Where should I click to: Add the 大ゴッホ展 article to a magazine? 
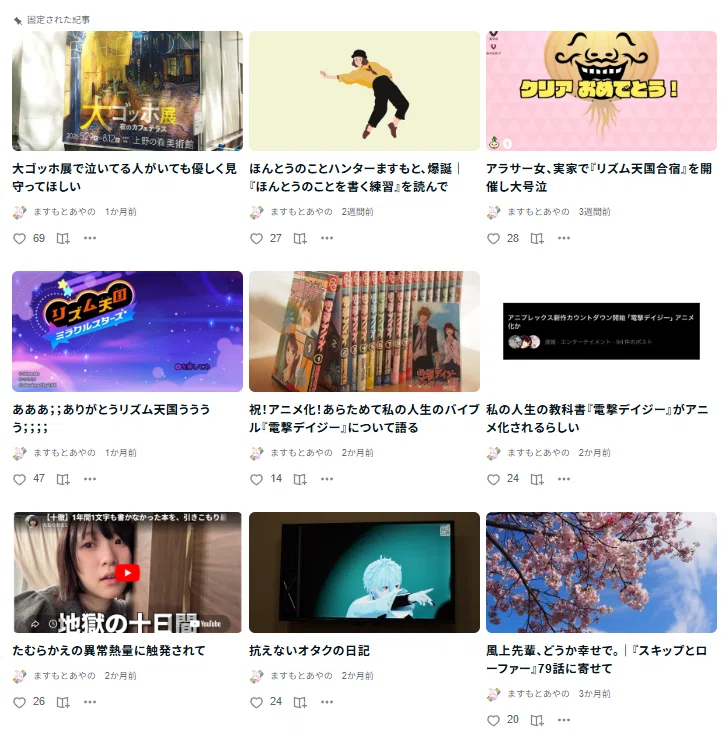(63, 238)
